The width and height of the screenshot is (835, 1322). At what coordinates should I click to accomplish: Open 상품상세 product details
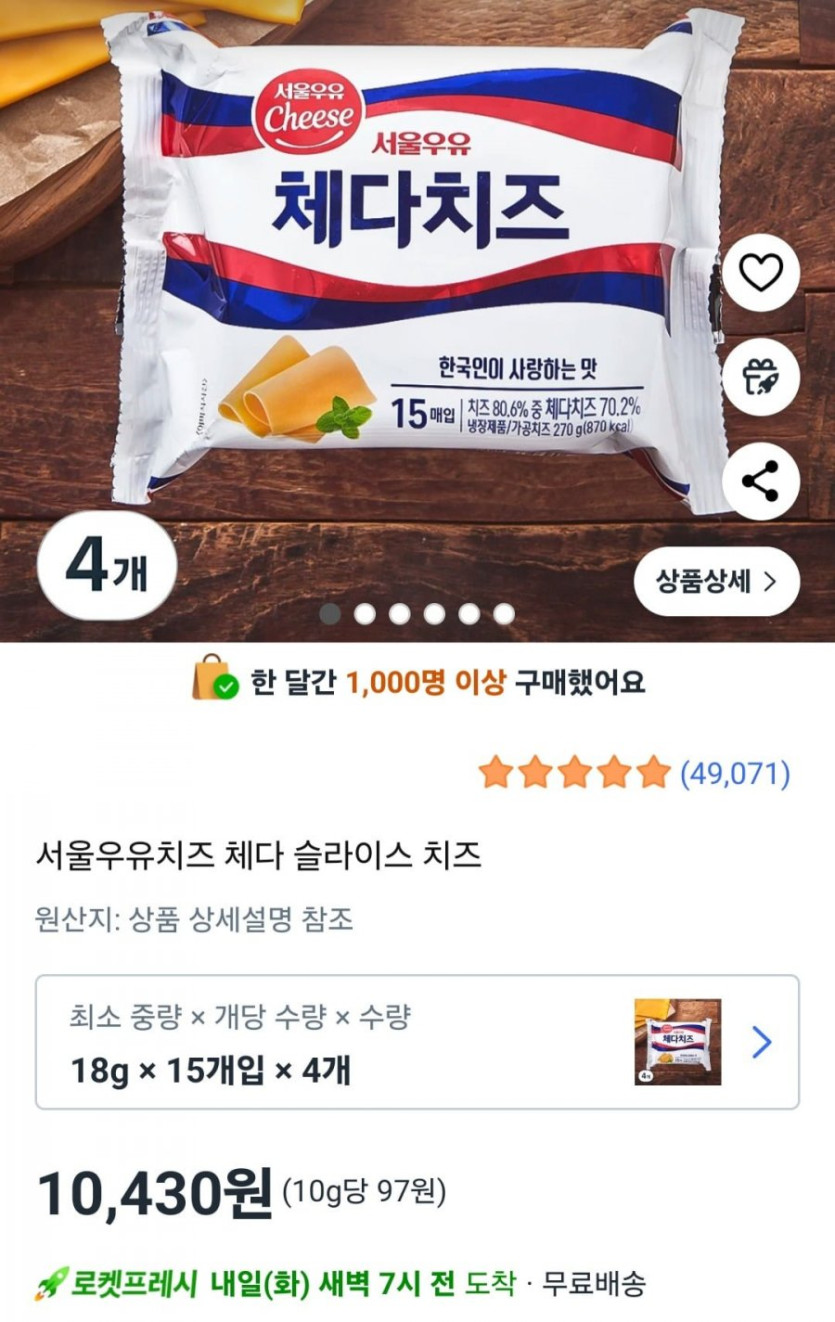[x=716, y=581]
